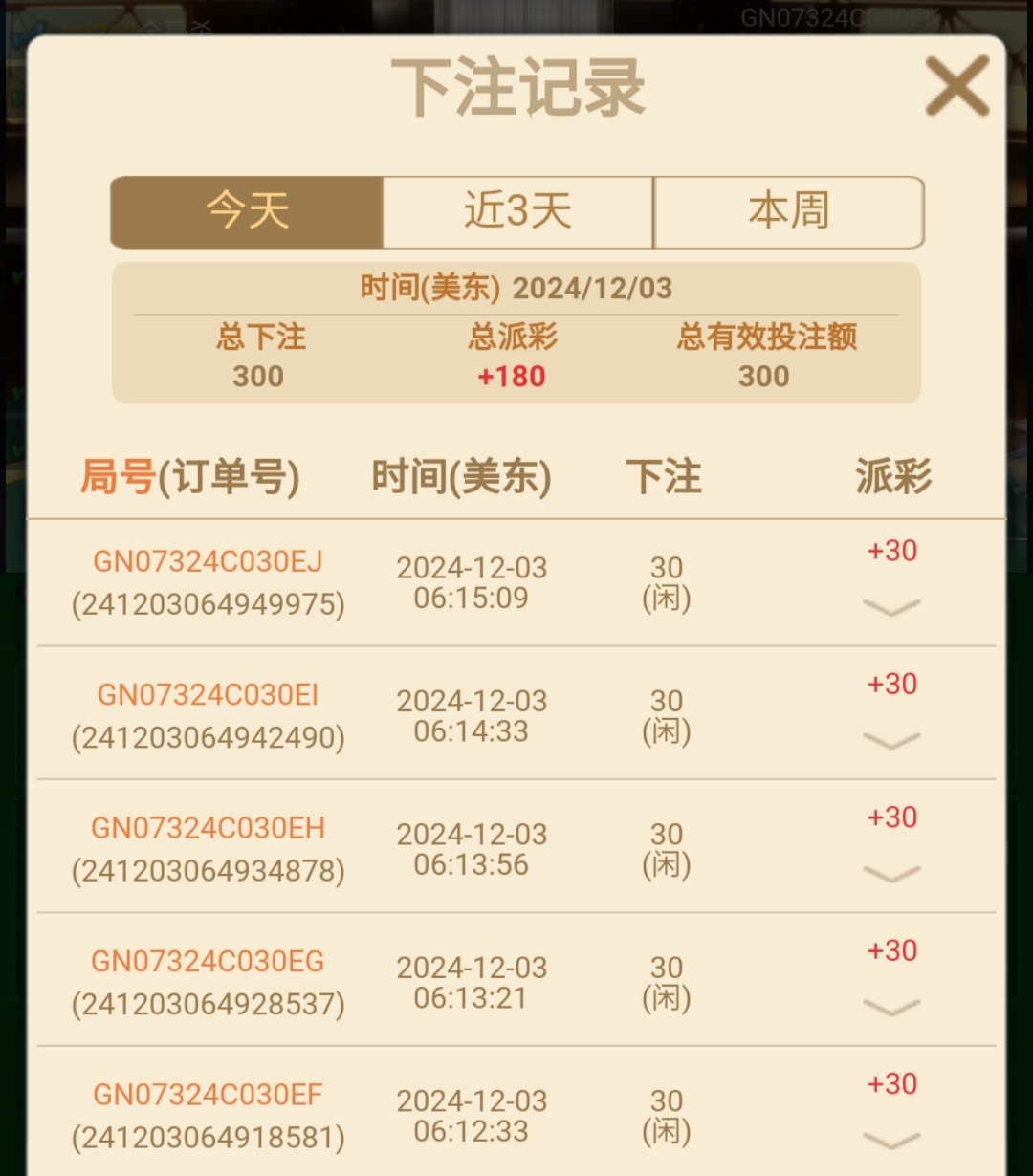This screenshot has width=1033, height=1176.
Task: Expand details for round GN07324C030EH
Action: coord(891,873)
